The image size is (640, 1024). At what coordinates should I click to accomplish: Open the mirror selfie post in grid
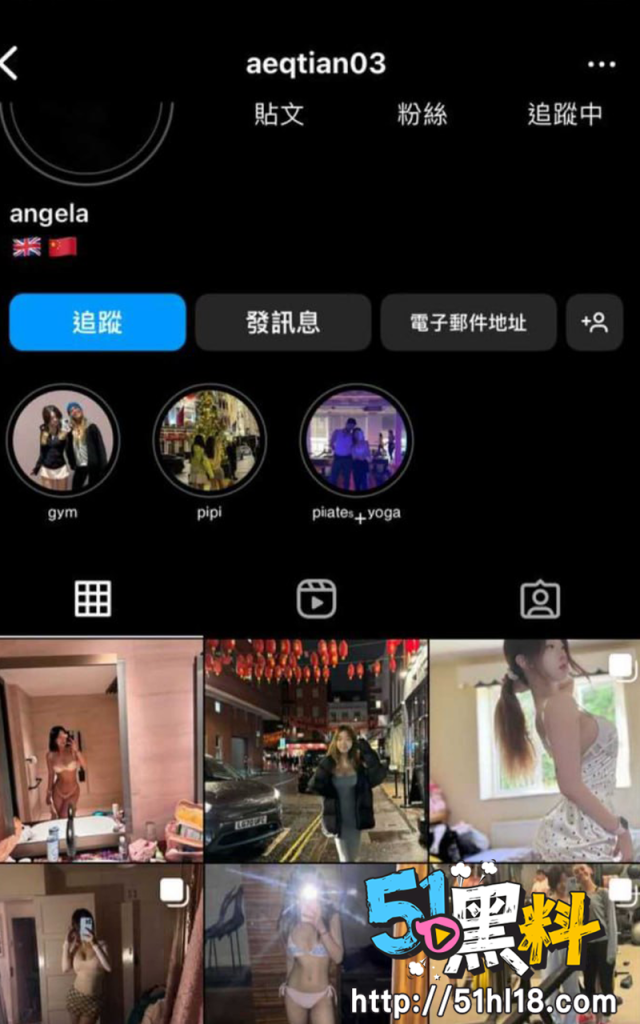click(100, 750)
